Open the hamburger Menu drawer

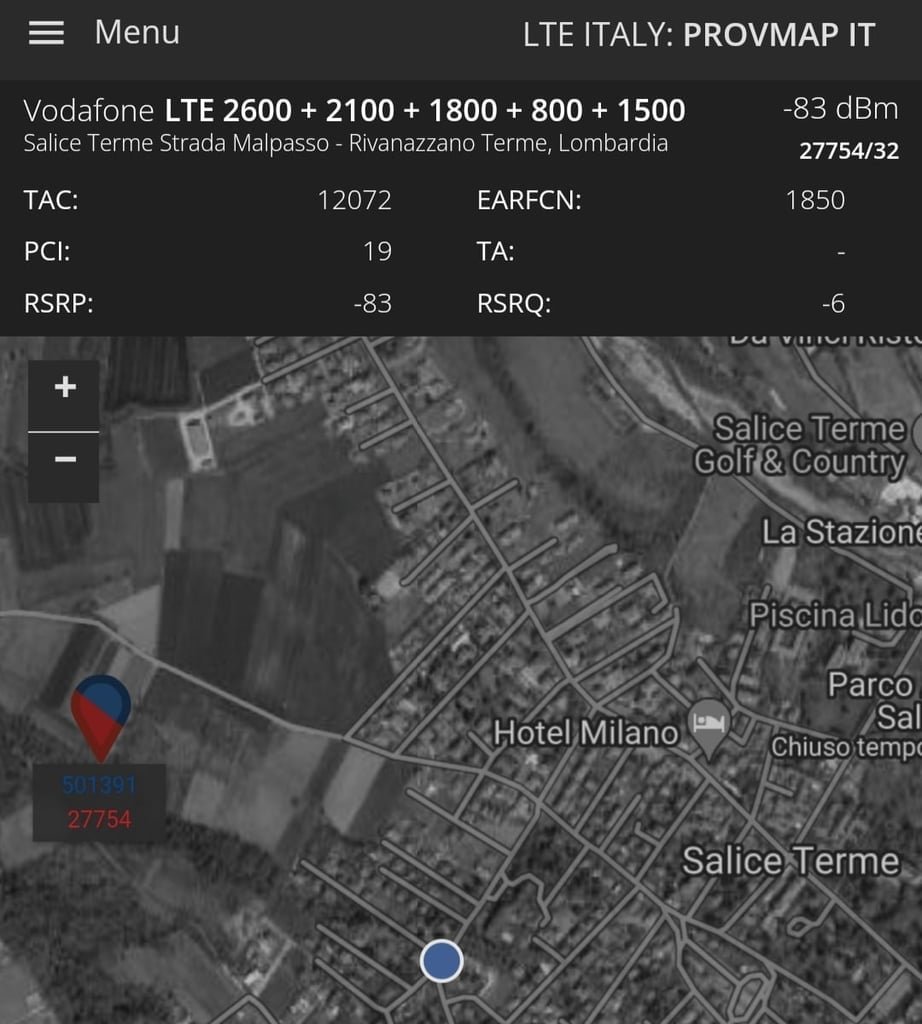46,33
